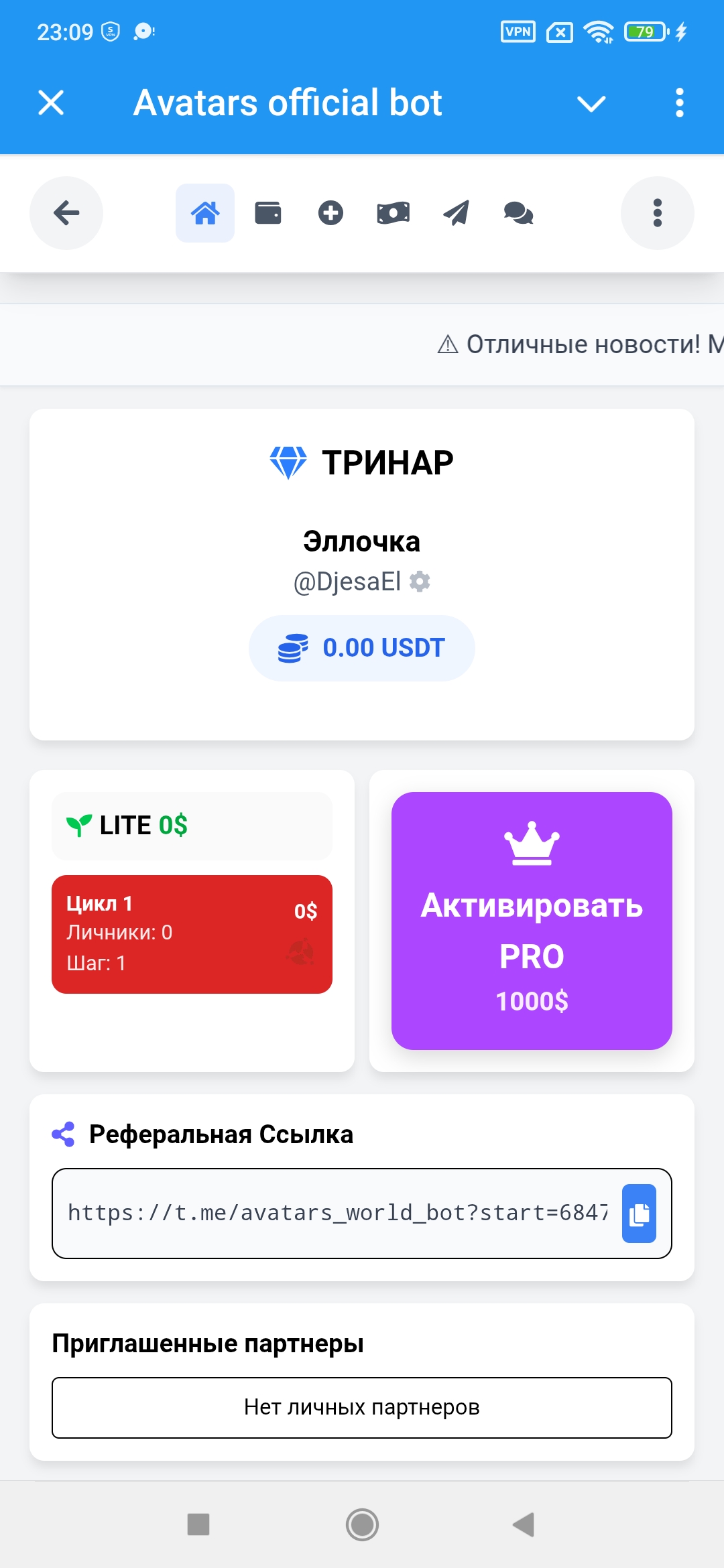This screenshot has width=724, height=1568.
Task: Open the home tab icon
Action: tap(205, 213)
